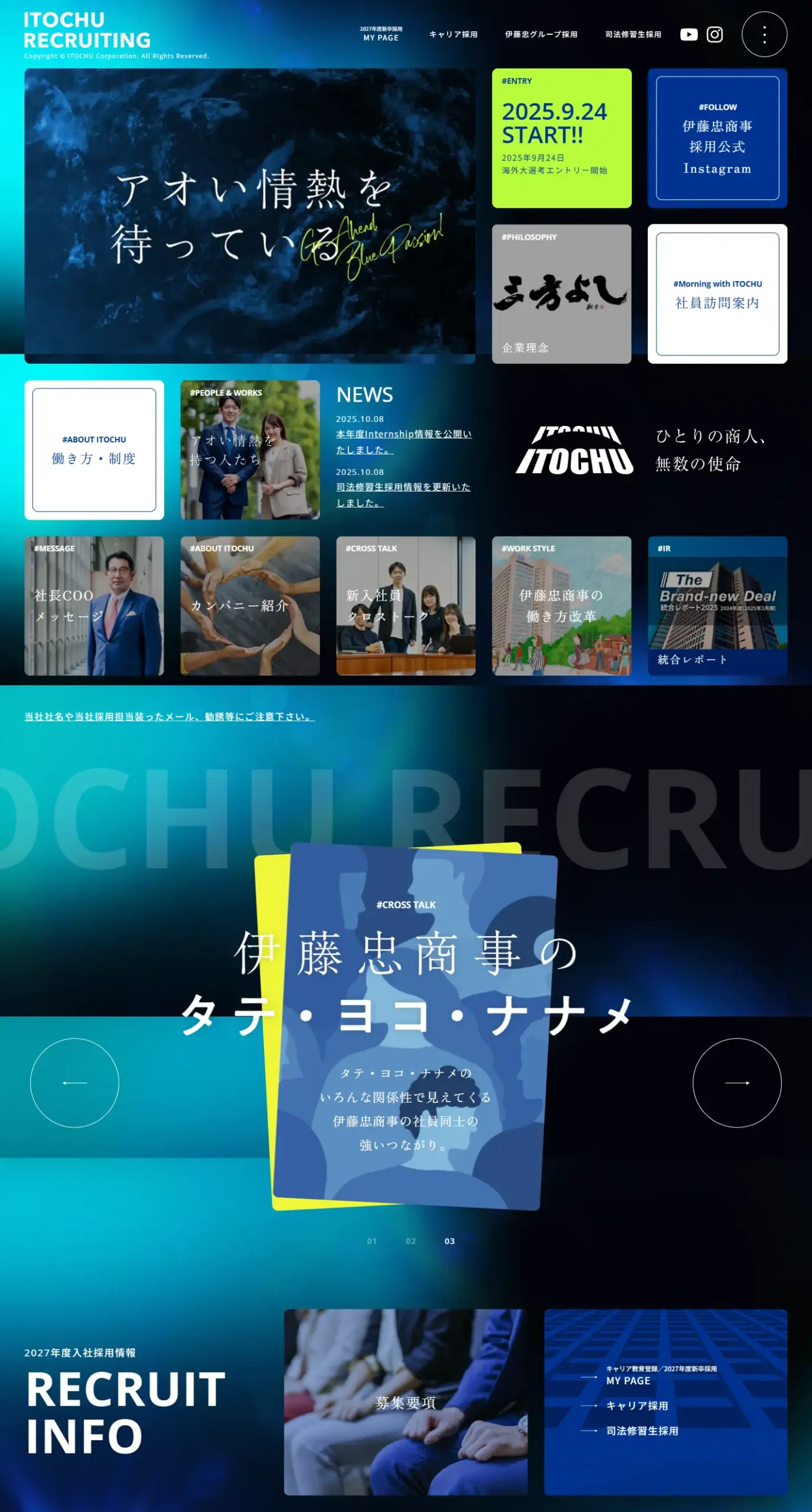812x1512 pixels.
Task: Open the warning link about fake emails
Action: [169, 716]
